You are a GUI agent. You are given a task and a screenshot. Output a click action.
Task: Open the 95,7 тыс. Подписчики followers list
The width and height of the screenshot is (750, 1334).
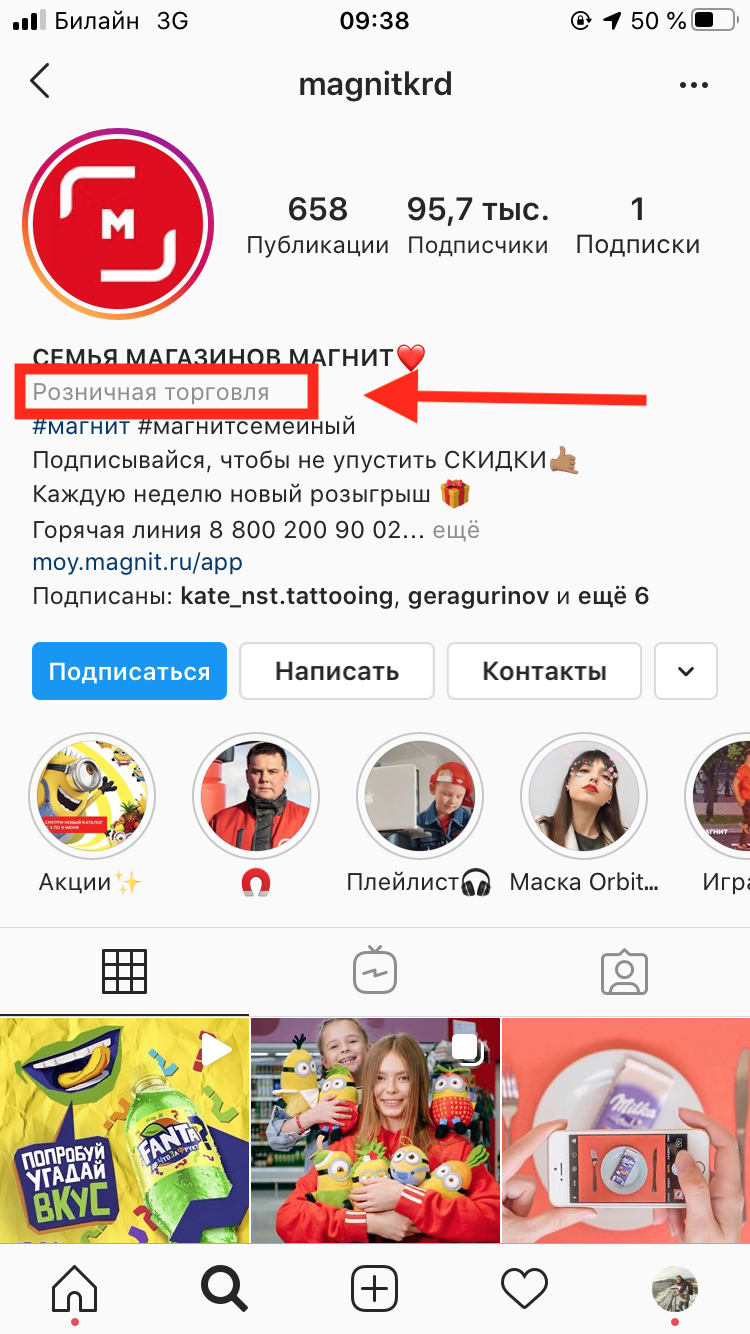pyautogui.click(x=478, y=225)
